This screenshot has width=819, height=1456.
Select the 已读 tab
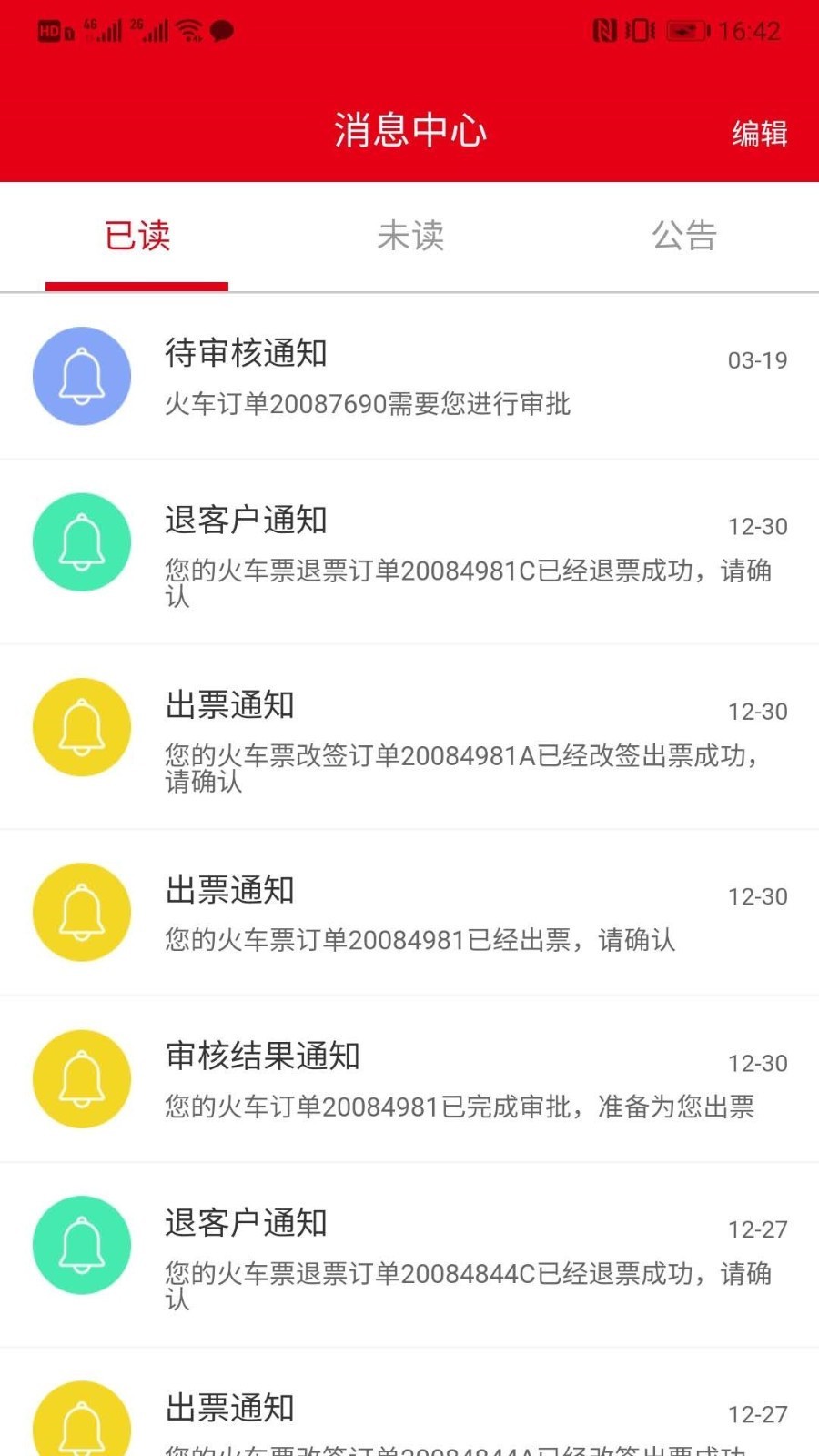[137, 237]
